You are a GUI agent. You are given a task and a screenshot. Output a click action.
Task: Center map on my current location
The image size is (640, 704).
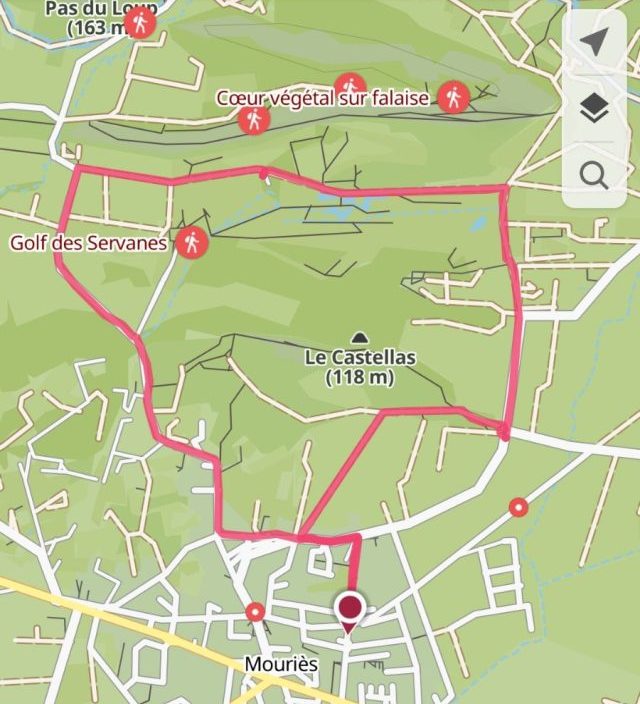[594, 42]
